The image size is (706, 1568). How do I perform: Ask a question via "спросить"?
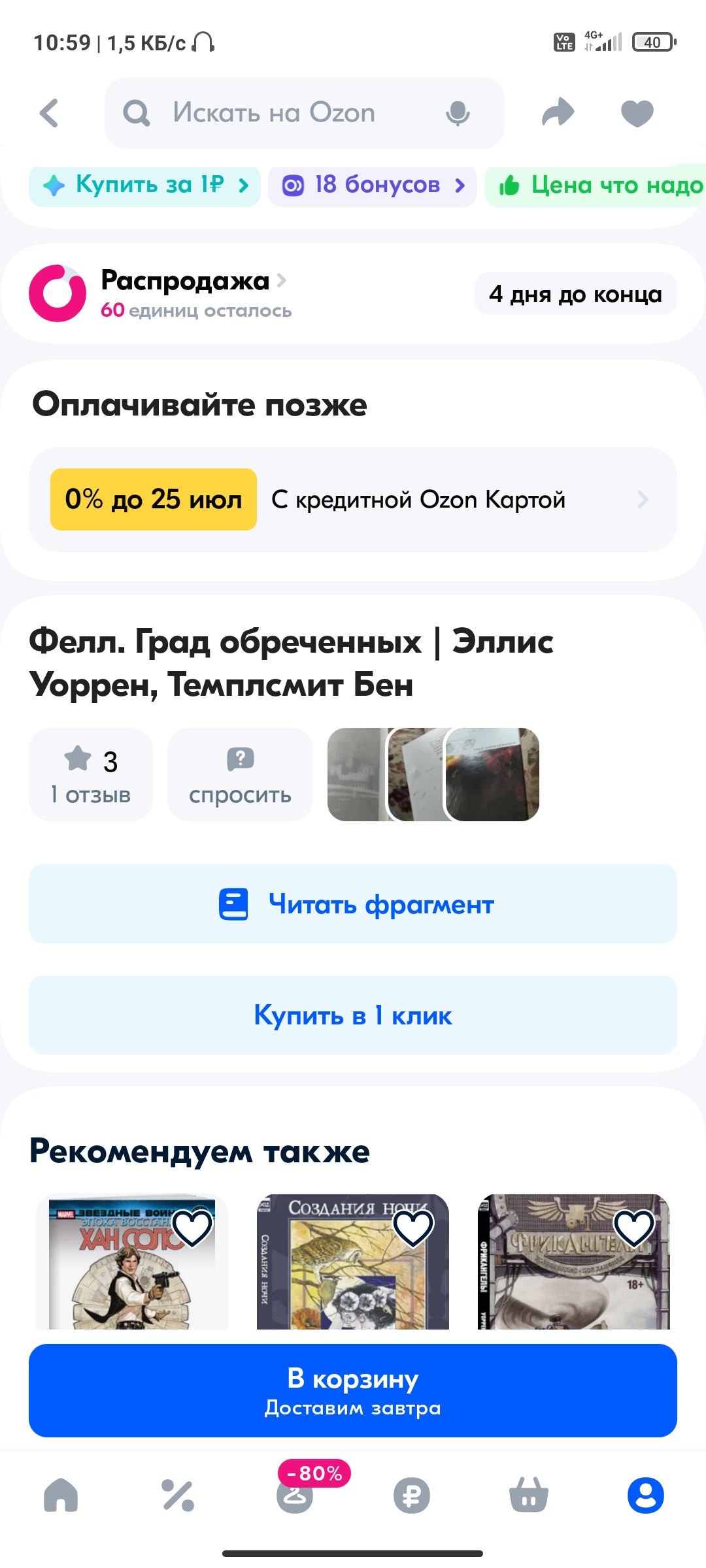[x=240, y=775]
